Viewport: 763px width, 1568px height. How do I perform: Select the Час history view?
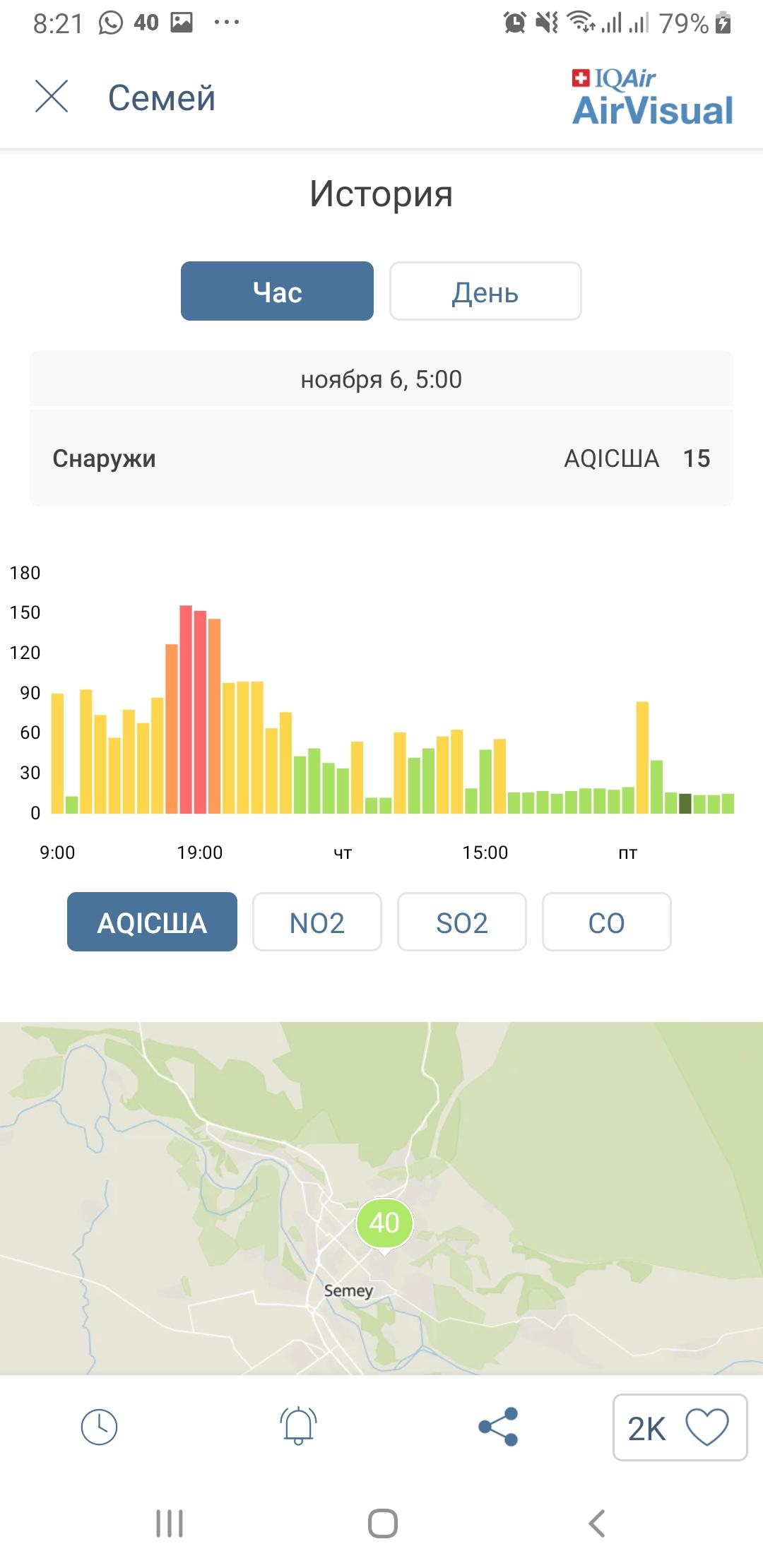click(277, 291)
